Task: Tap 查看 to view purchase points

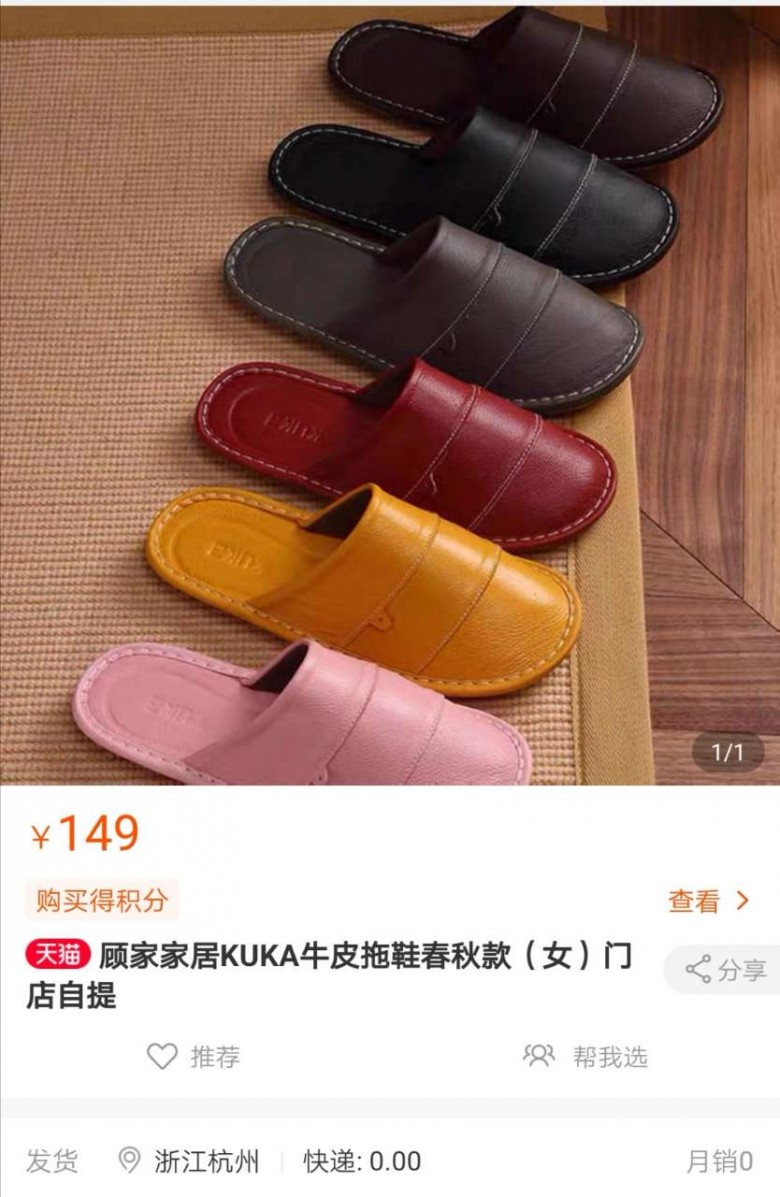Action: click(708, 901)
